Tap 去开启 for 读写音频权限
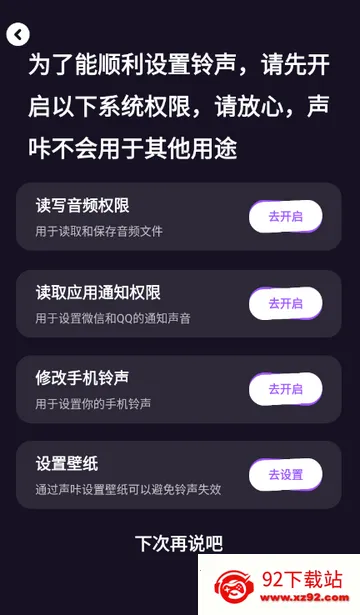The image size is (360, 615). point(285,216)
